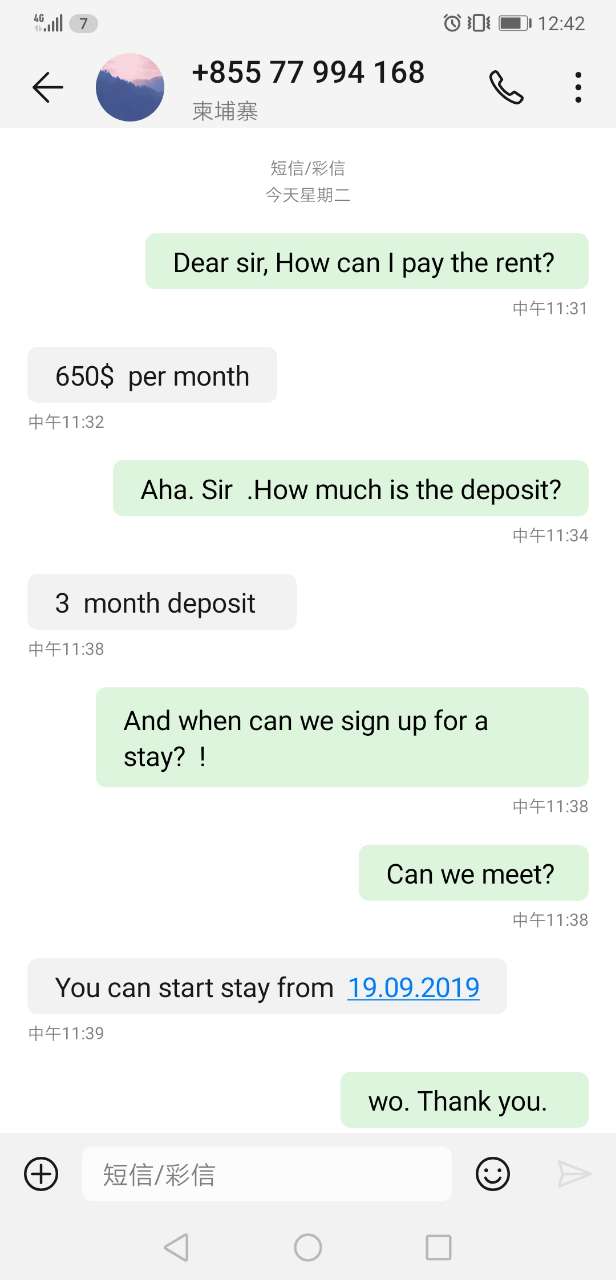
Task: Send the message with the arrow icon
Action: 574,1173
